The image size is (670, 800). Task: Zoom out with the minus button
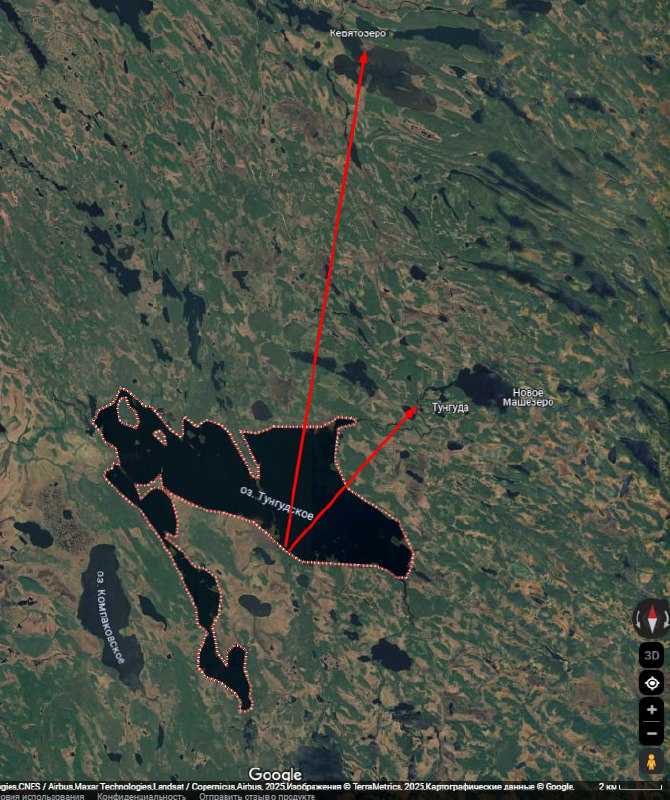[651, 734]
